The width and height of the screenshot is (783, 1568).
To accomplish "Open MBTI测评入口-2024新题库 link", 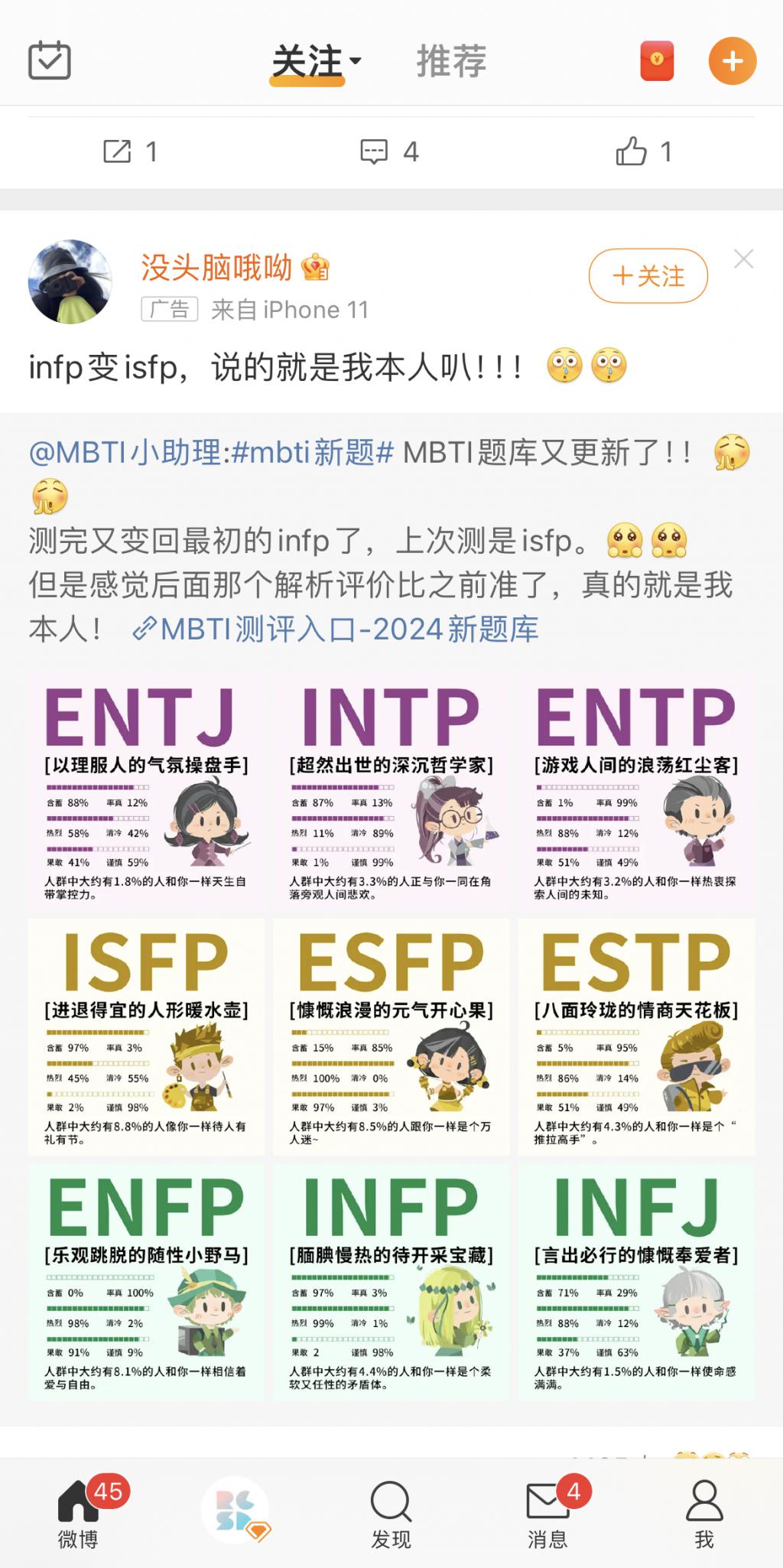I will point(336,629).
